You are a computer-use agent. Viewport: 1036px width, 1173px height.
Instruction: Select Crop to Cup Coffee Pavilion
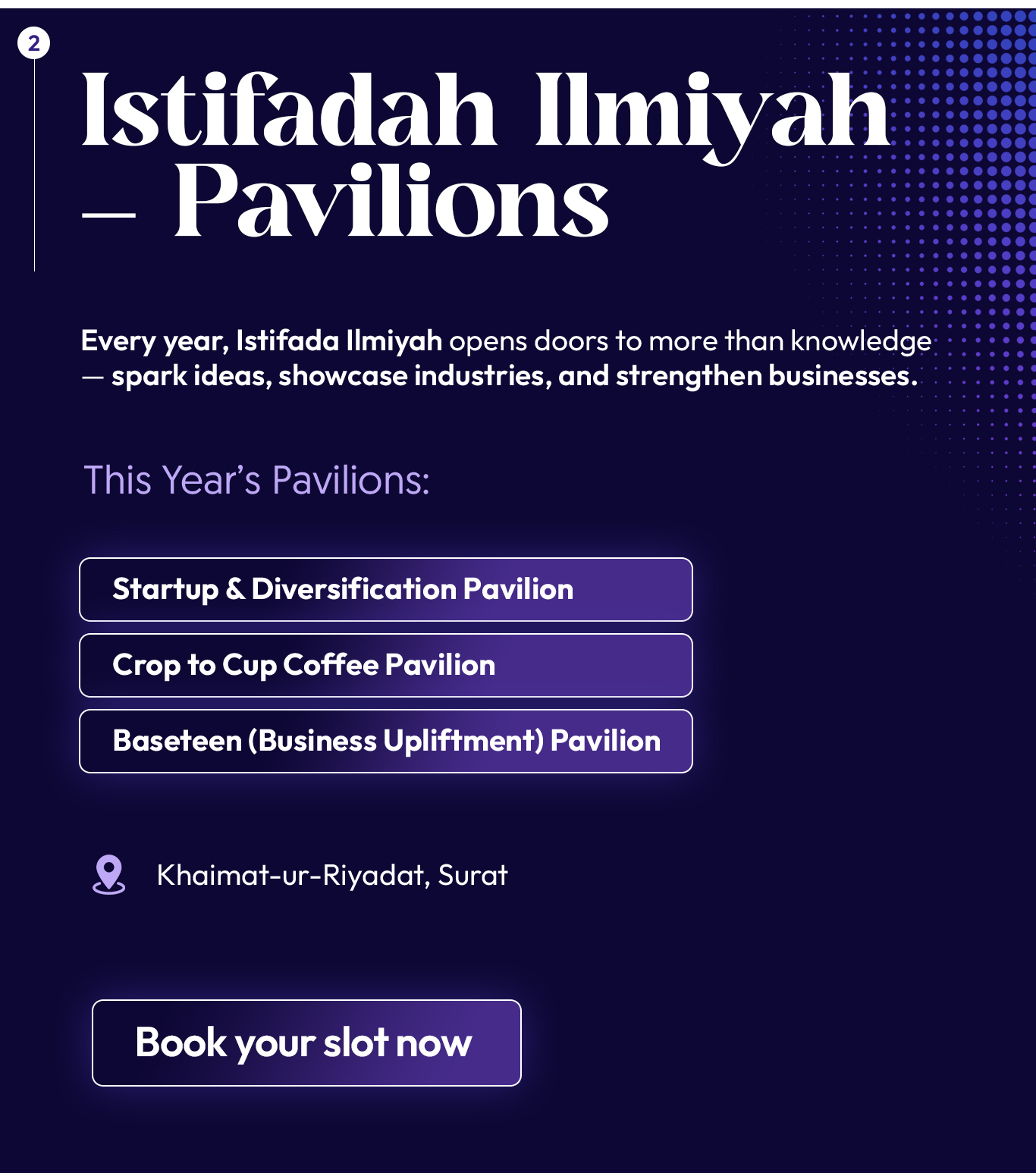click(x=385, y=665)
